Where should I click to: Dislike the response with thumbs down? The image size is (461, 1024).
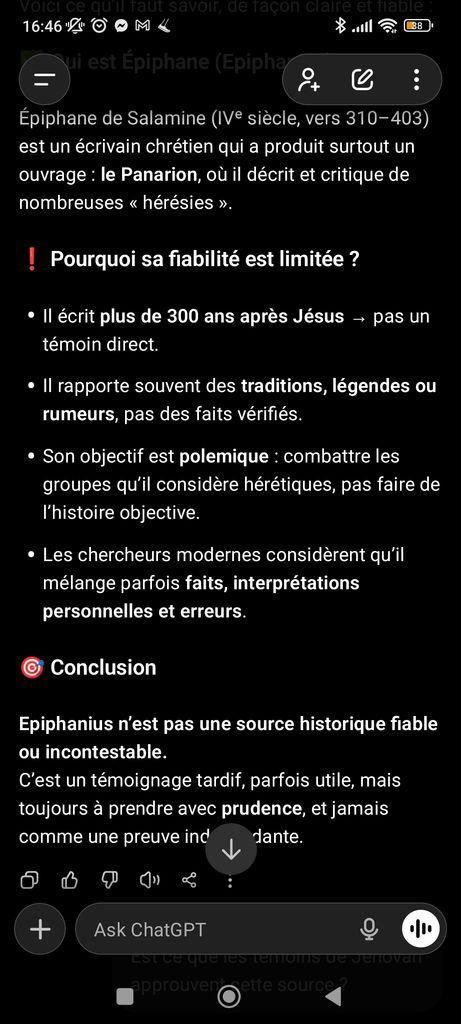pos(110,880)
